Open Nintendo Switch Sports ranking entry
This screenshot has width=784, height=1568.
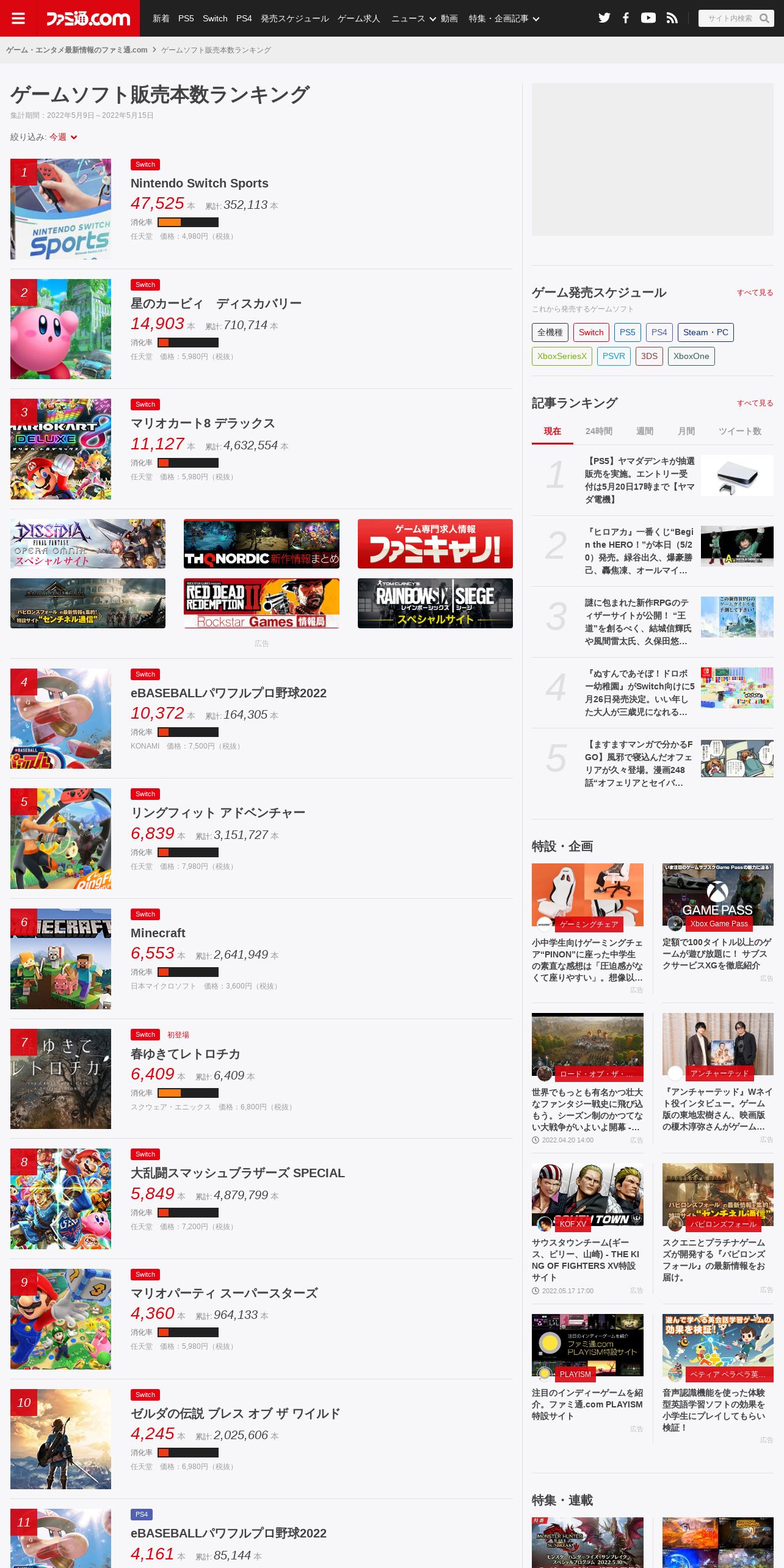200,183
